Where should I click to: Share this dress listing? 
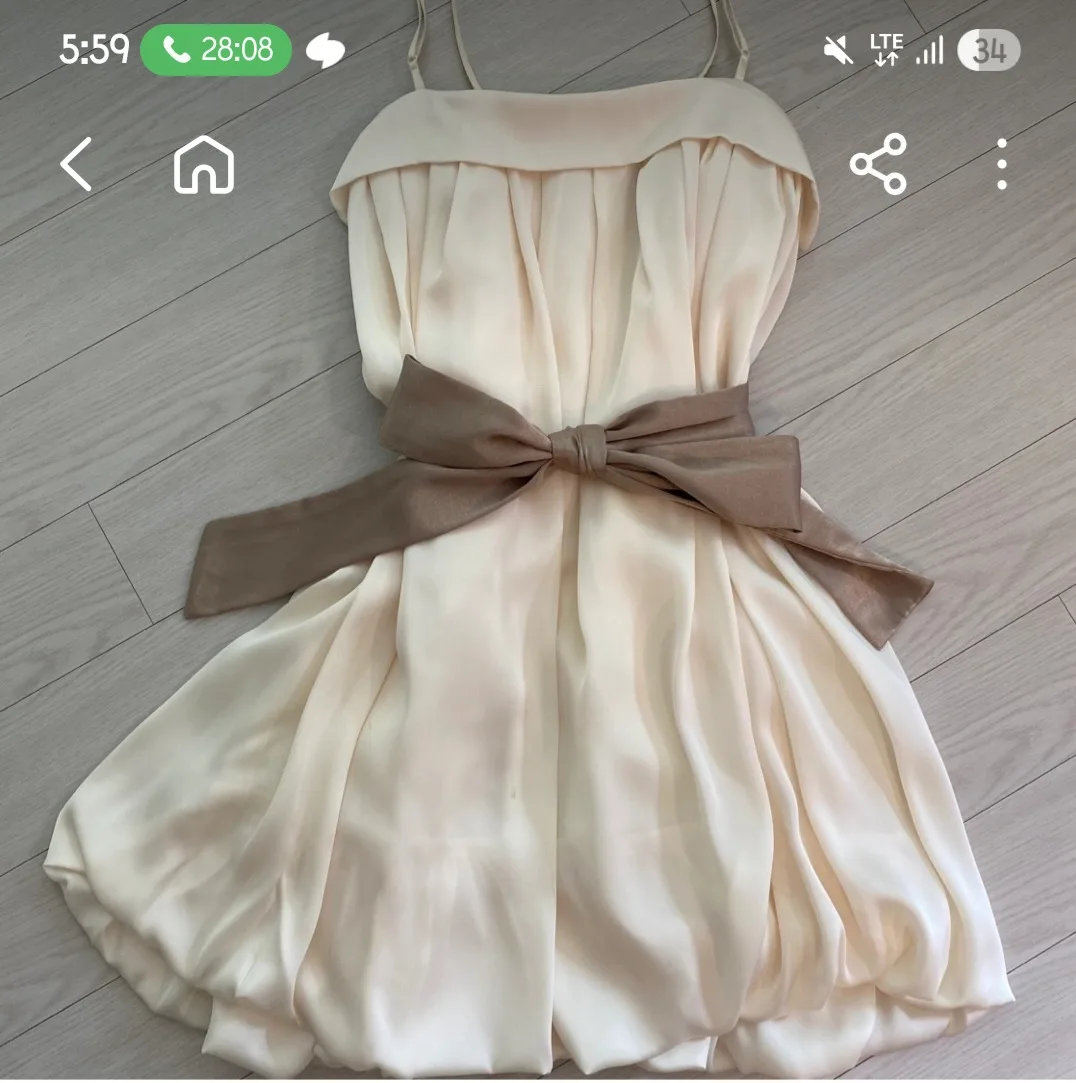point(878,164)
